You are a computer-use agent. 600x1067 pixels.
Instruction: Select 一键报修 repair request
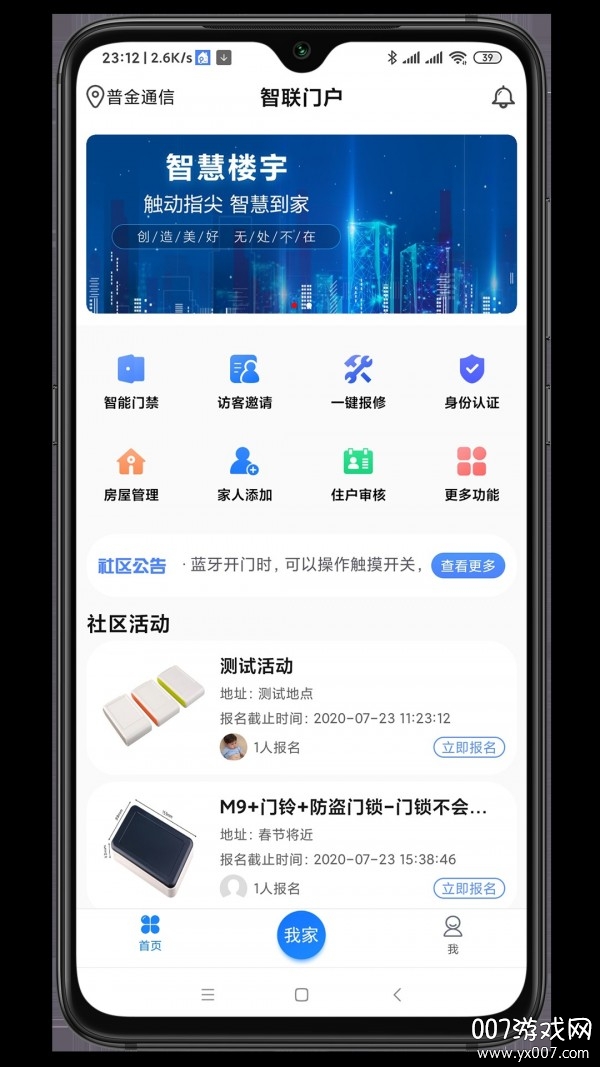pyautogui.click(x=358, y=382)
